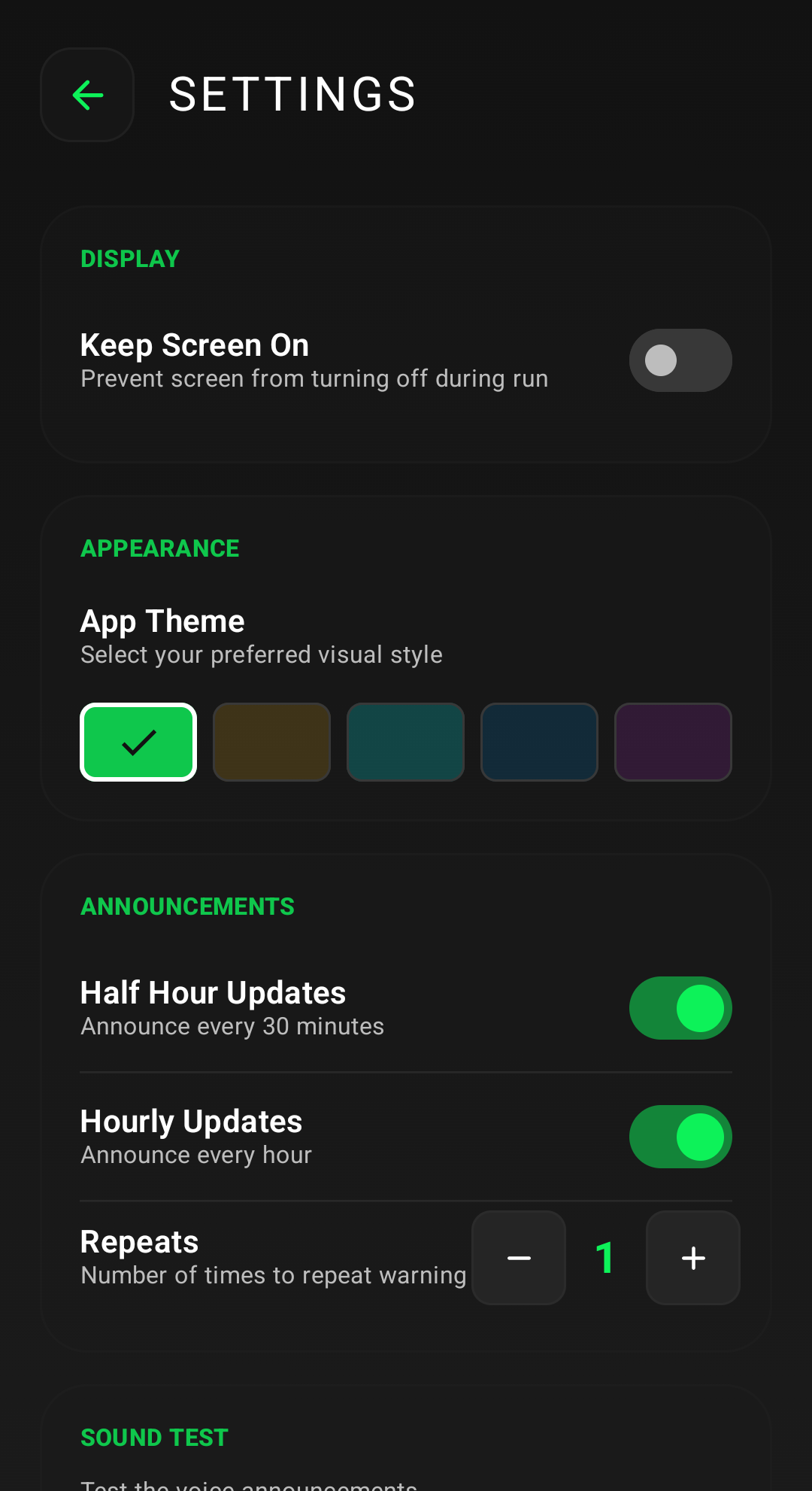Viewport: 812px width, 1491px height.
Task: Select the dark blue app theme
Action: tap(539, 742)
